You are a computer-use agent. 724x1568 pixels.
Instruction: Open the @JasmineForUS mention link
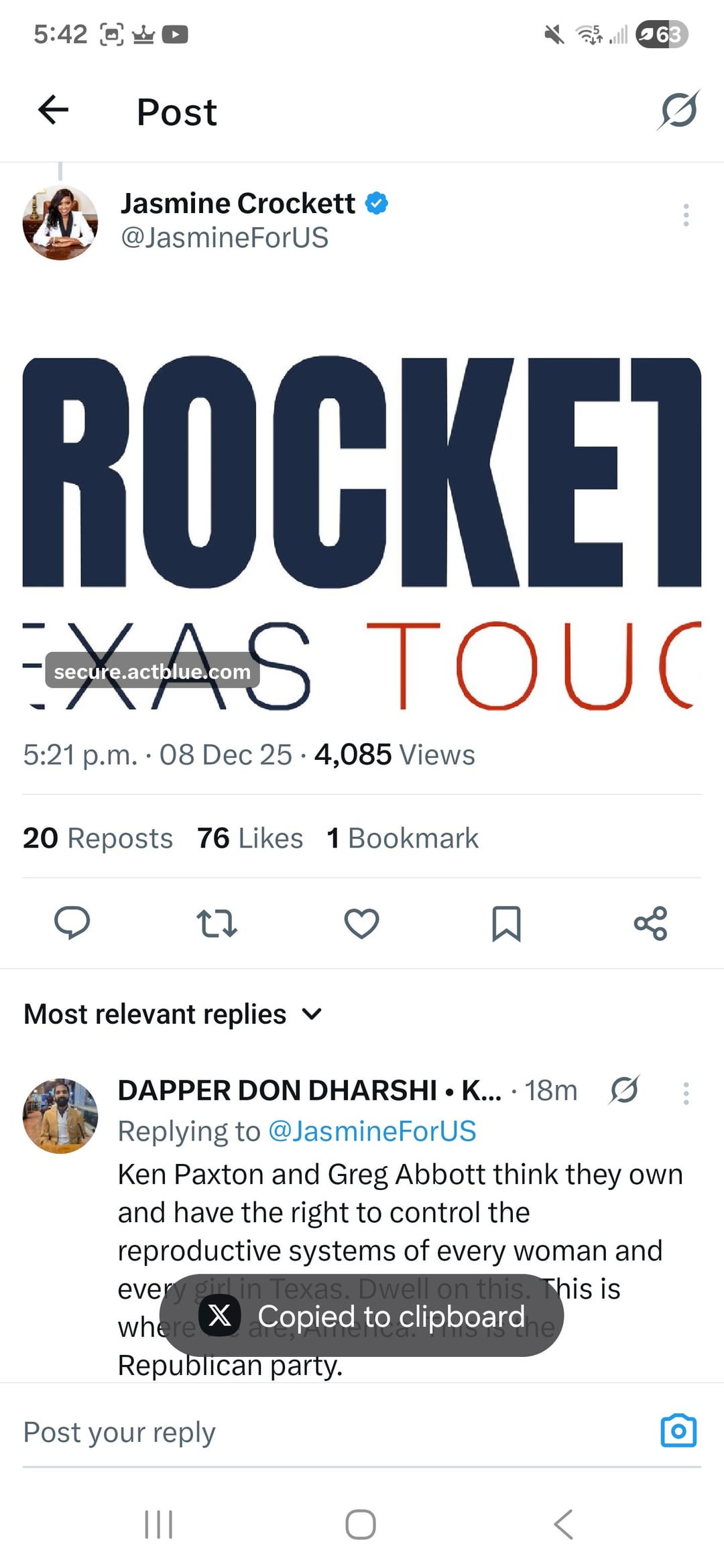pos(372,1131)
